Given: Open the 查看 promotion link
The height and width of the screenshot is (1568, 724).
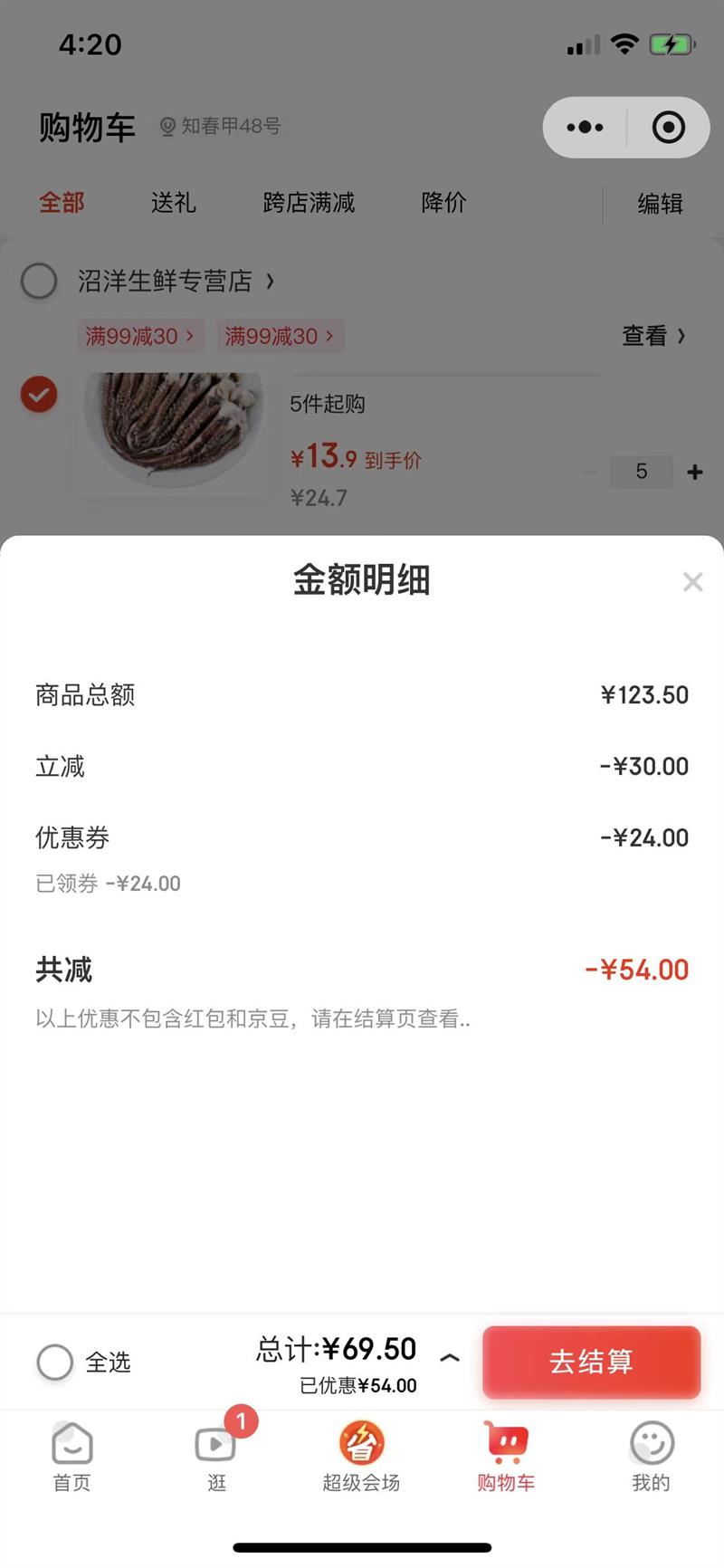Looking at the screenshot, I should [x=653, y=336].
